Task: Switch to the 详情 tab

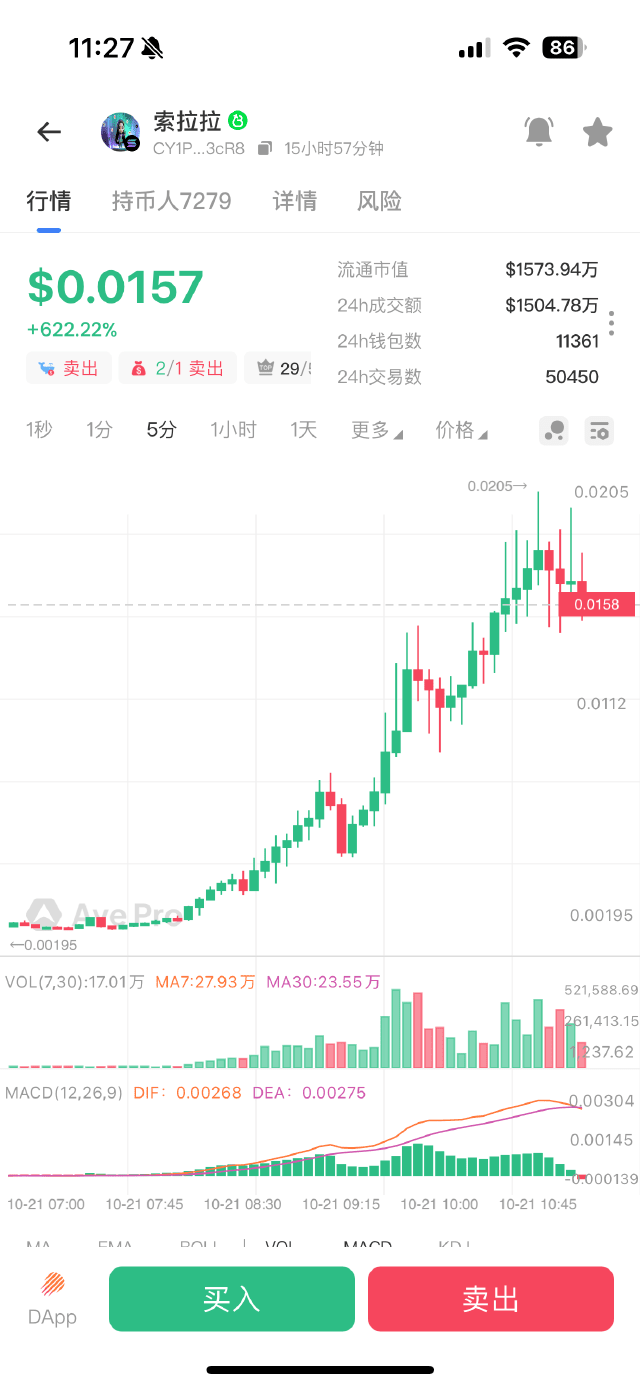Action: pos(294,201)
